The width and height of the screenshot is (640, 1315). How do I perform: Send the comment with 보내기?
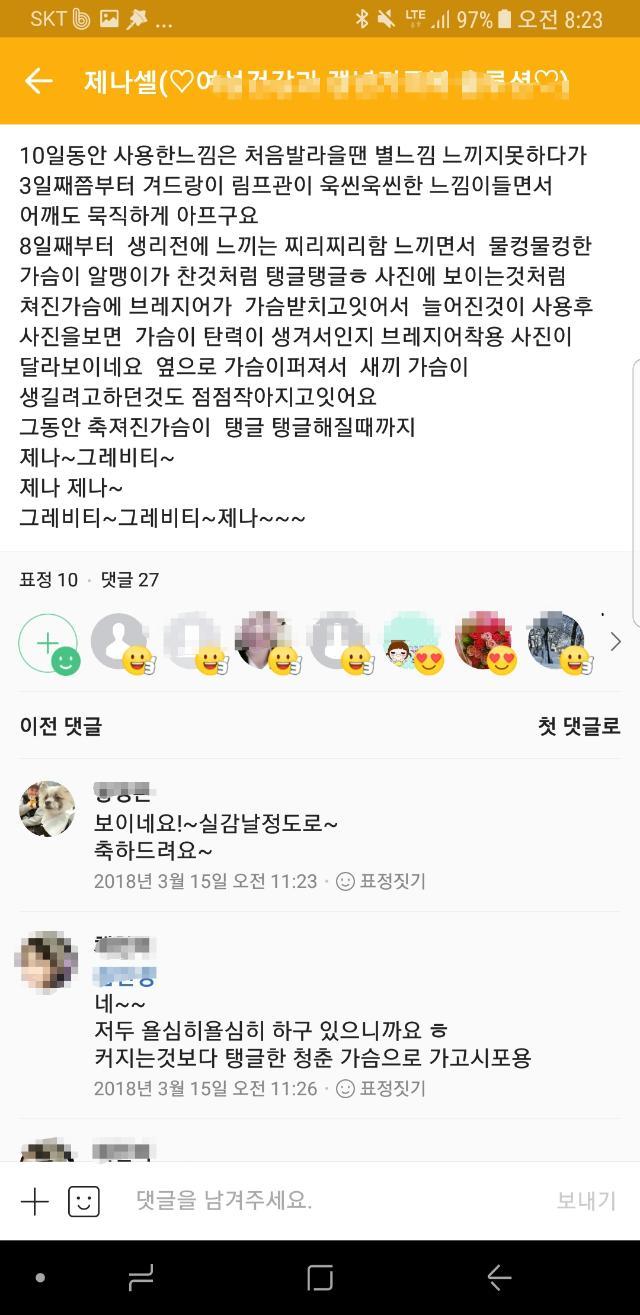coord(586,1201)
